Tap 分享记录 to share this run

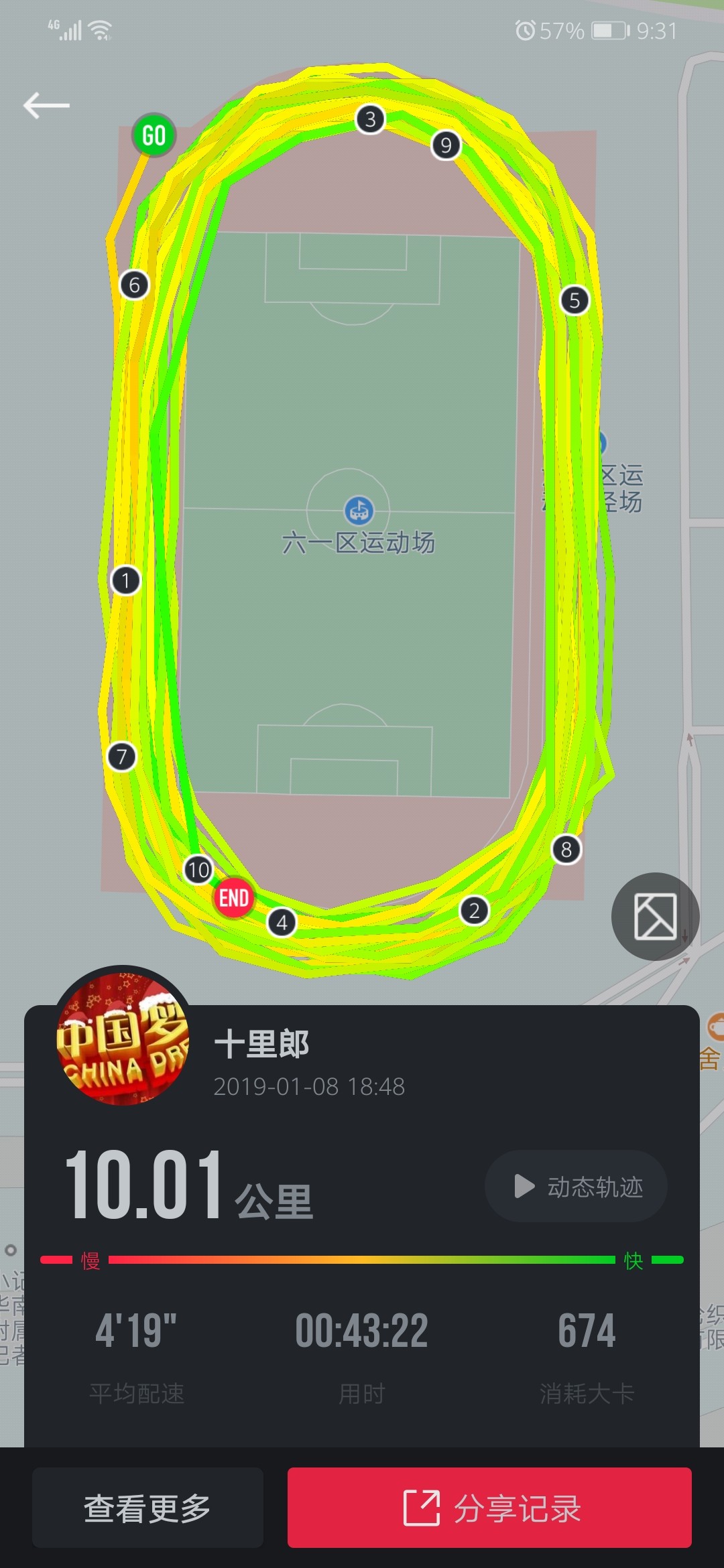click(x=489, y=1508)
